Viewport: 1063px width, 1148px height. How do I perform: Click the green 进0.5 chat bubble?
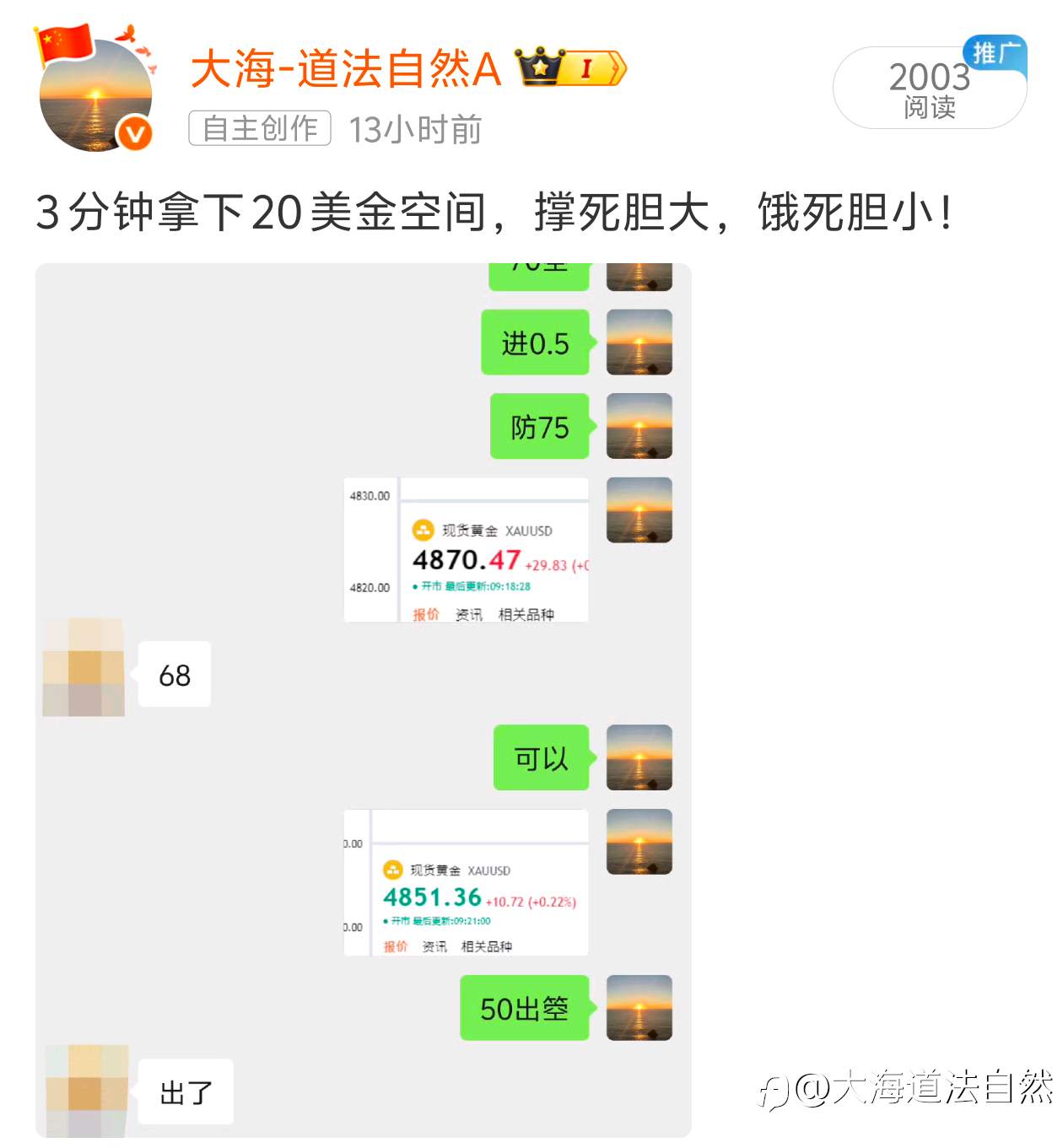click(535, 343)
